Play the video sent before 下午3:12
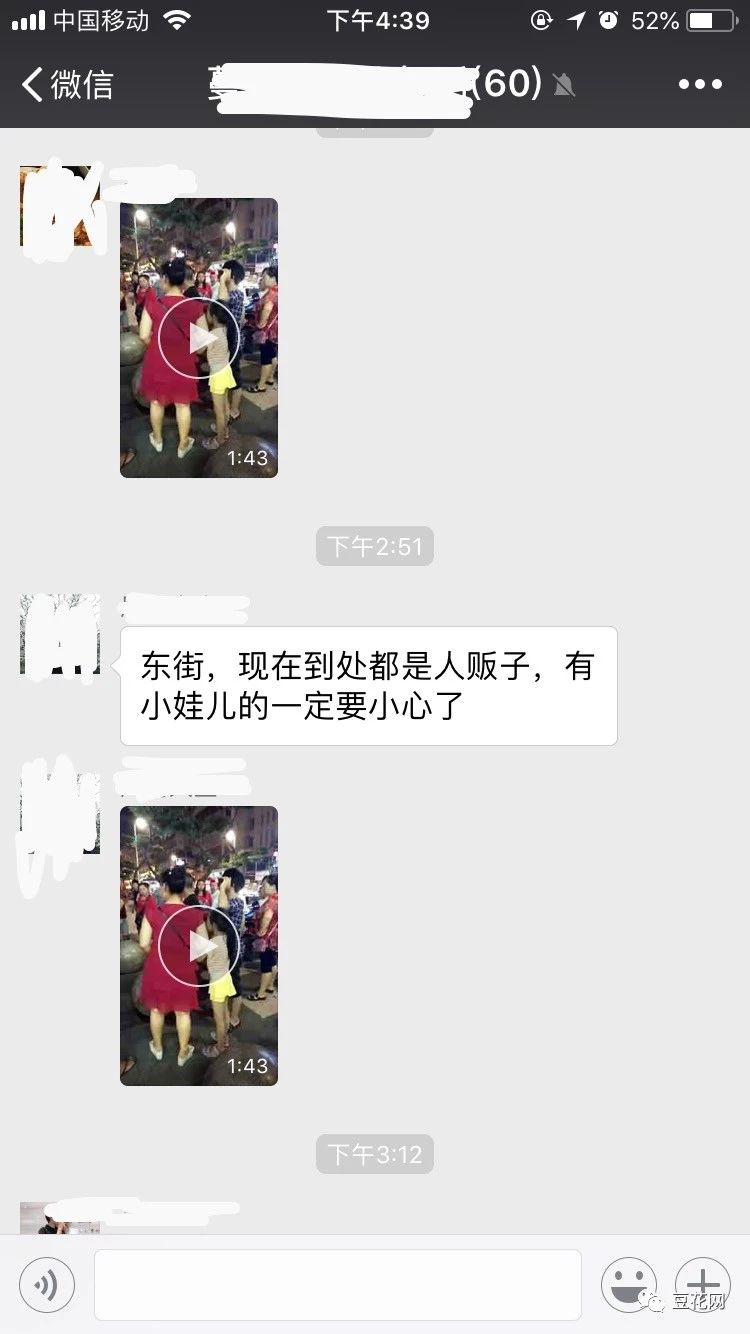Viewport: 750px width, 1334px height. 199,946
